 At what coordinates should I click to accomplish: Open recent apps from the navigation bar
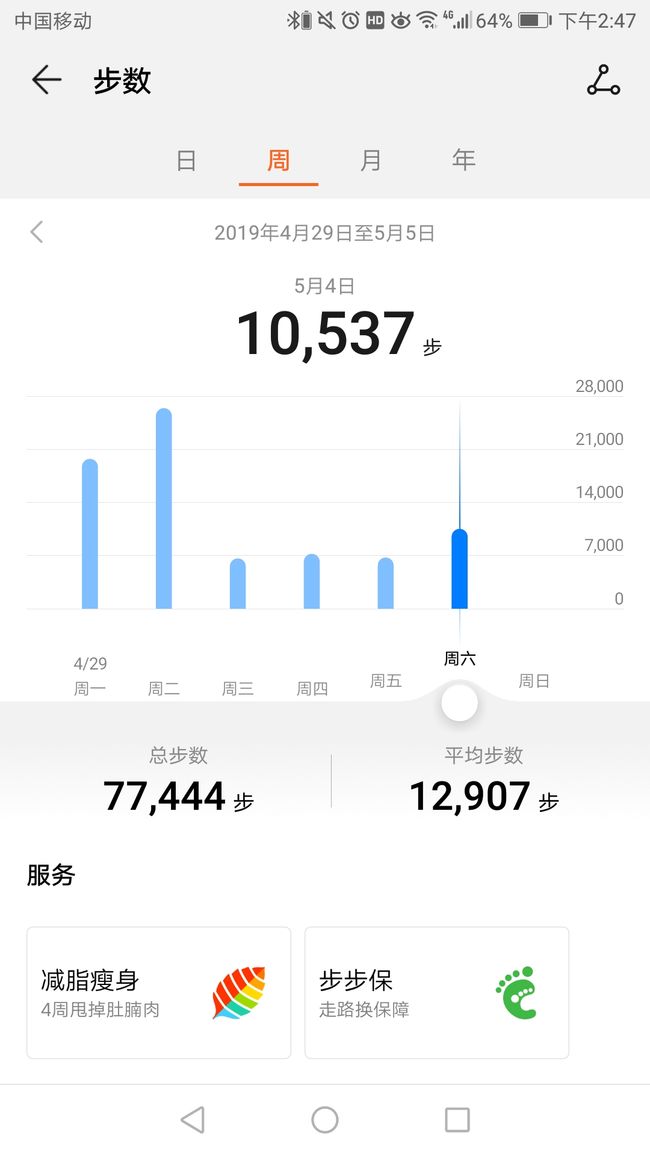coord(457,1120)
